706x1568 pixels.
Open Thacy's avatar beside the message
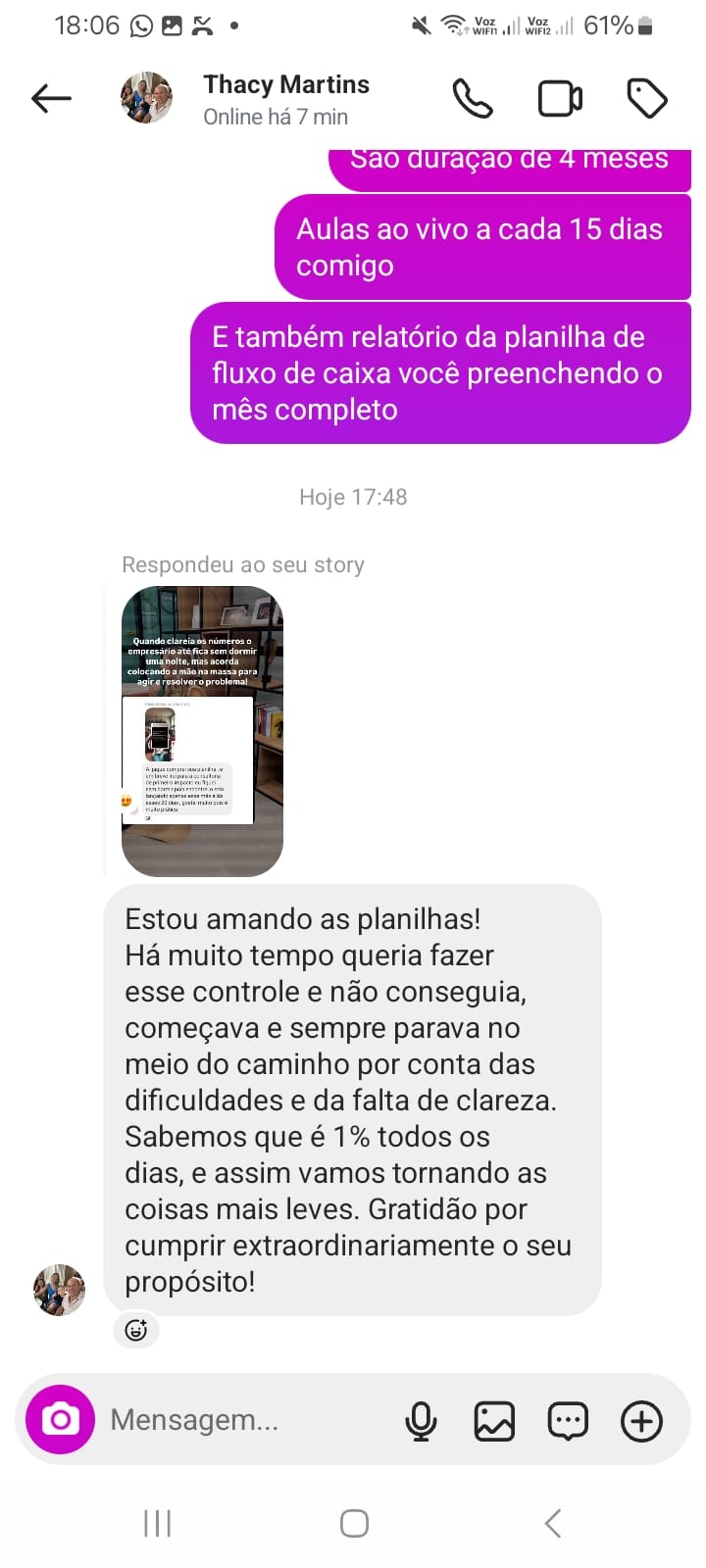tap(60, 1289)
